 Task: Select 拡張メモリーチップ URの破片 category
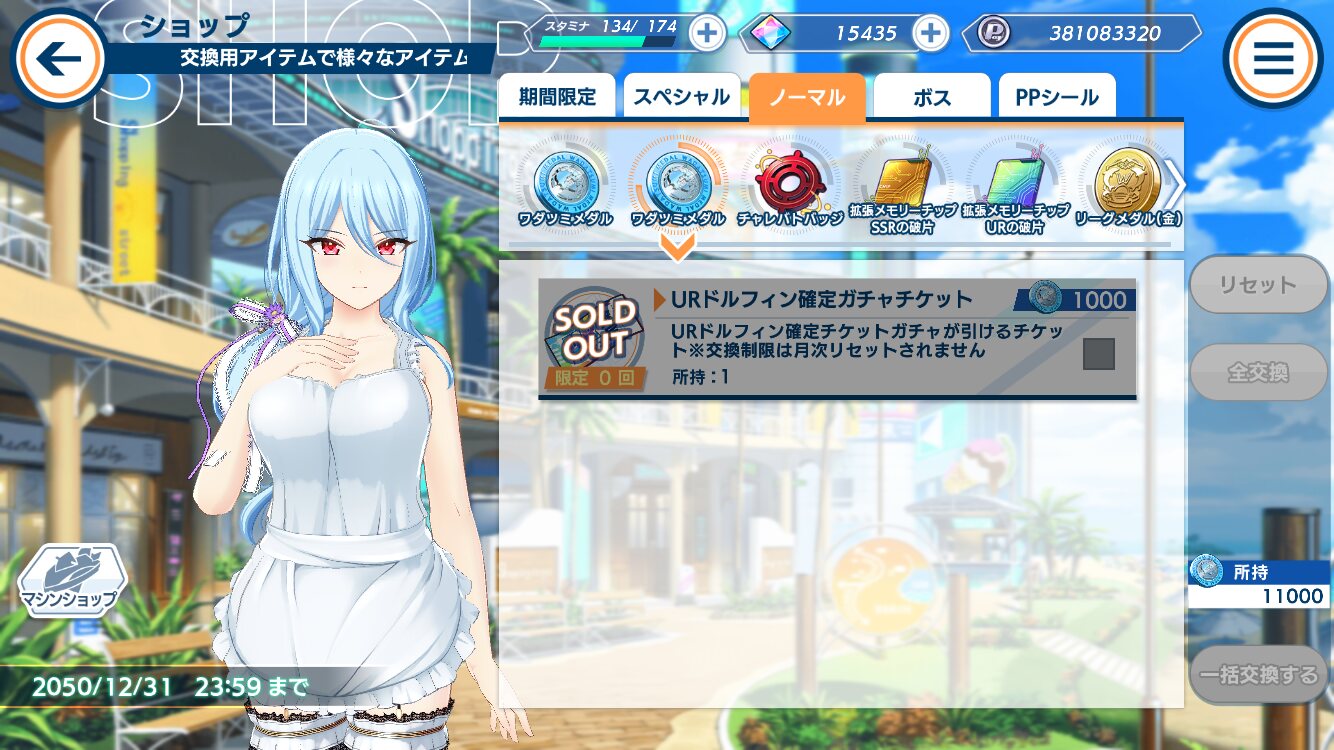[1014, 187]
